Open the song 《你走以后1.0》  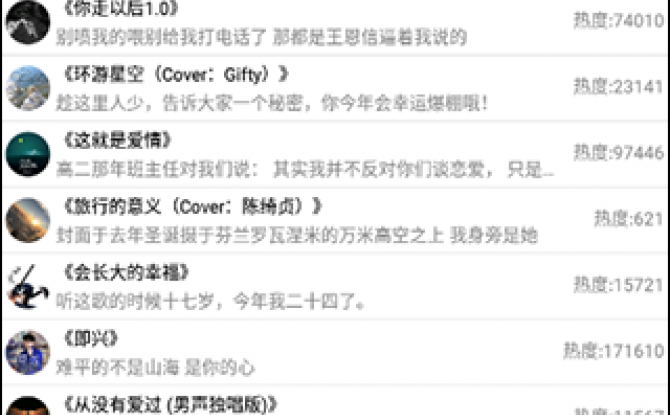coord(120,10)
